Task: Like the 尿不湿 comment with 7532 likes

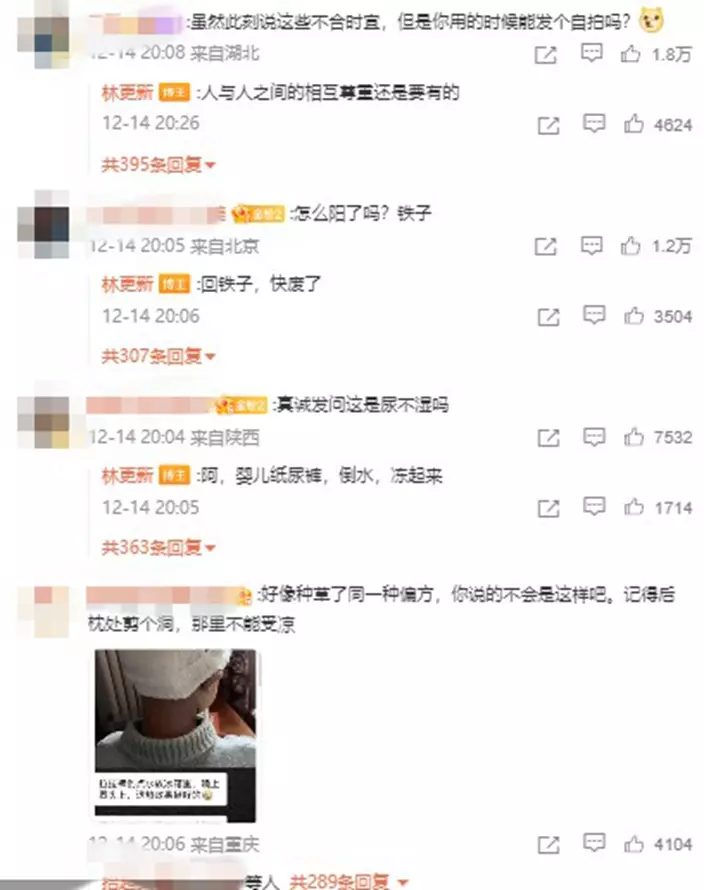Action: click(632, 438)
